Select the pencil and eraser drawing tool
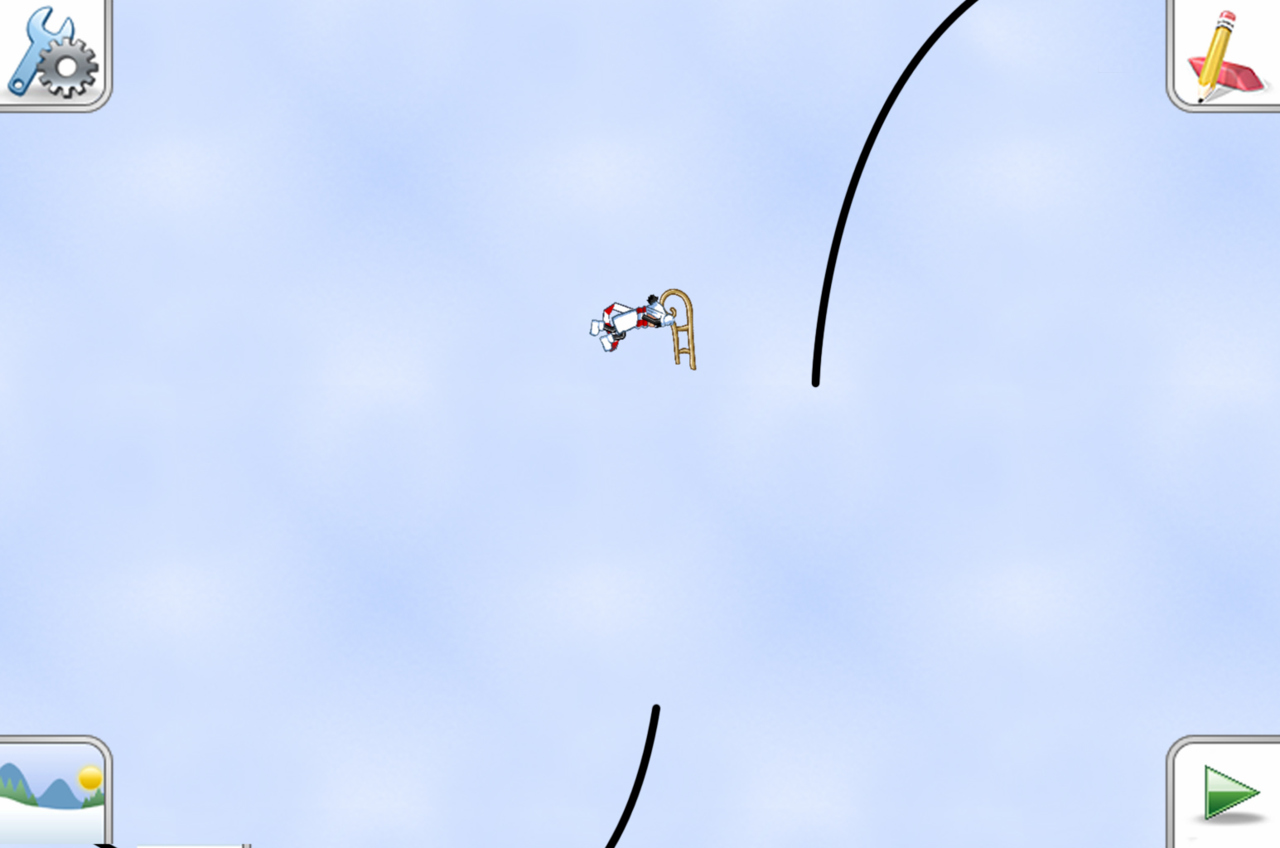Image resolution: width=1280 pixels, height=848 pixels. click(x=1225, y=54)
